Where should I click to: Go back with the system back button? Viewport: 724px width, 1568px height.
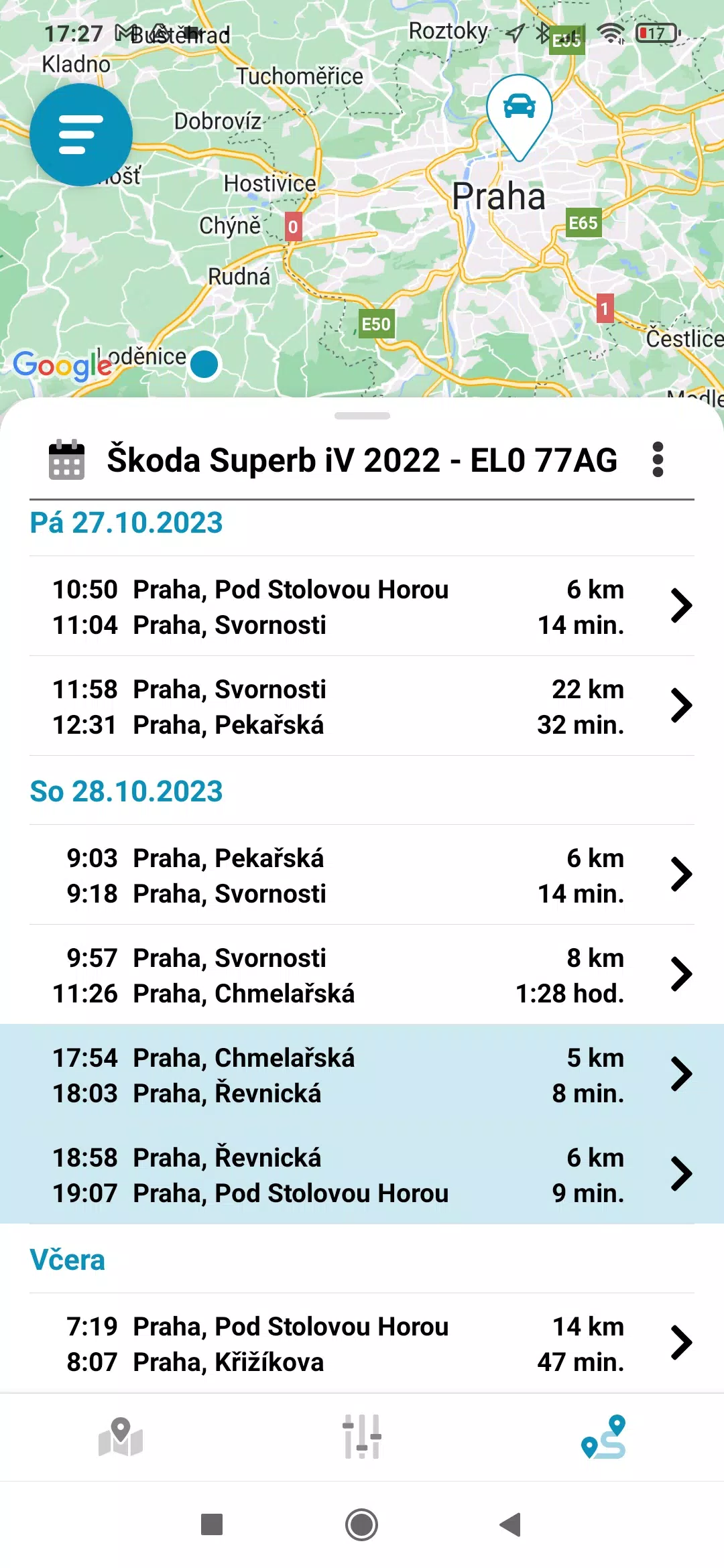[x=511, y=1524]
